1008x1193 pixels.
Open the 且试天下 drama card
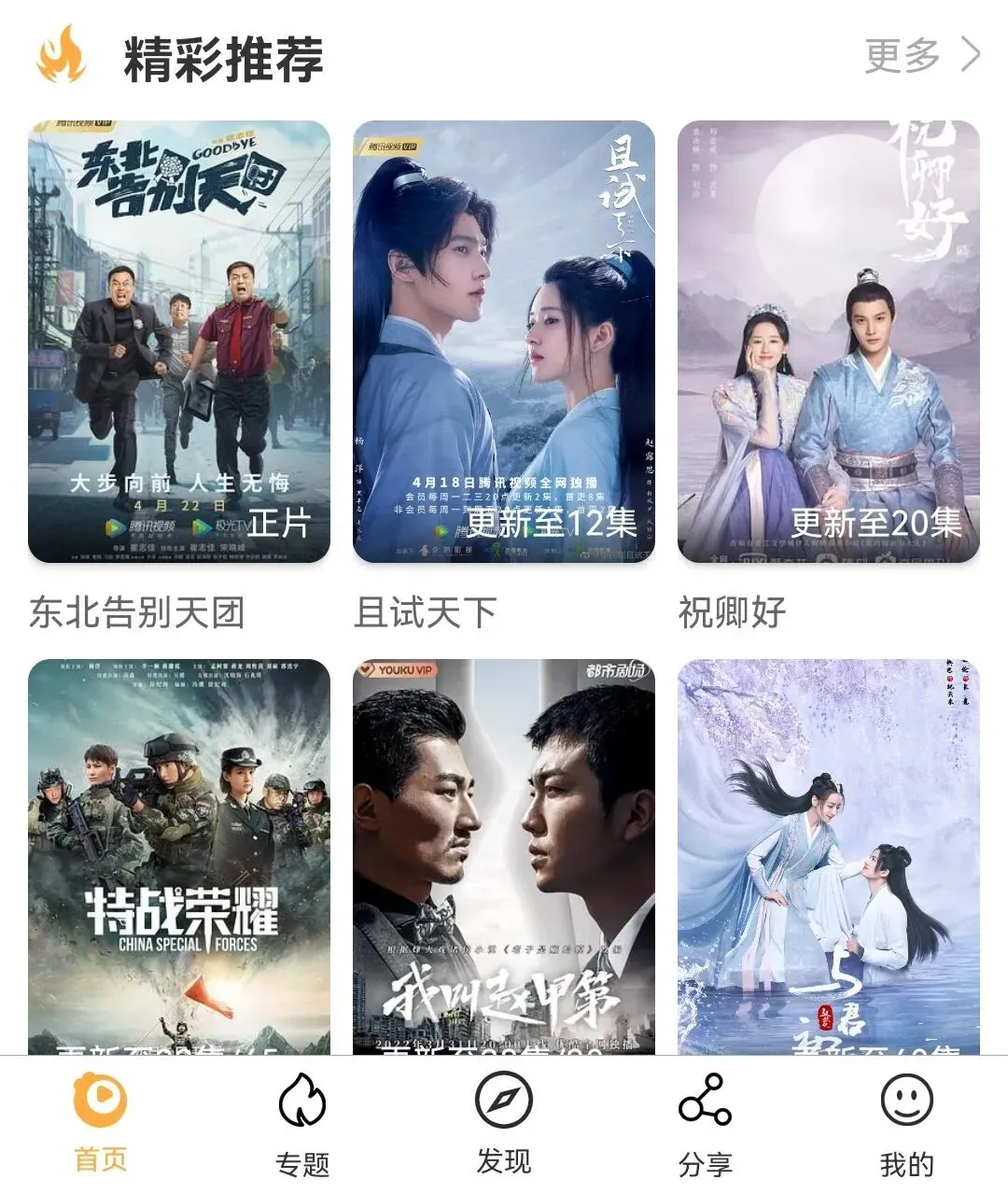[x=504, y=342]
